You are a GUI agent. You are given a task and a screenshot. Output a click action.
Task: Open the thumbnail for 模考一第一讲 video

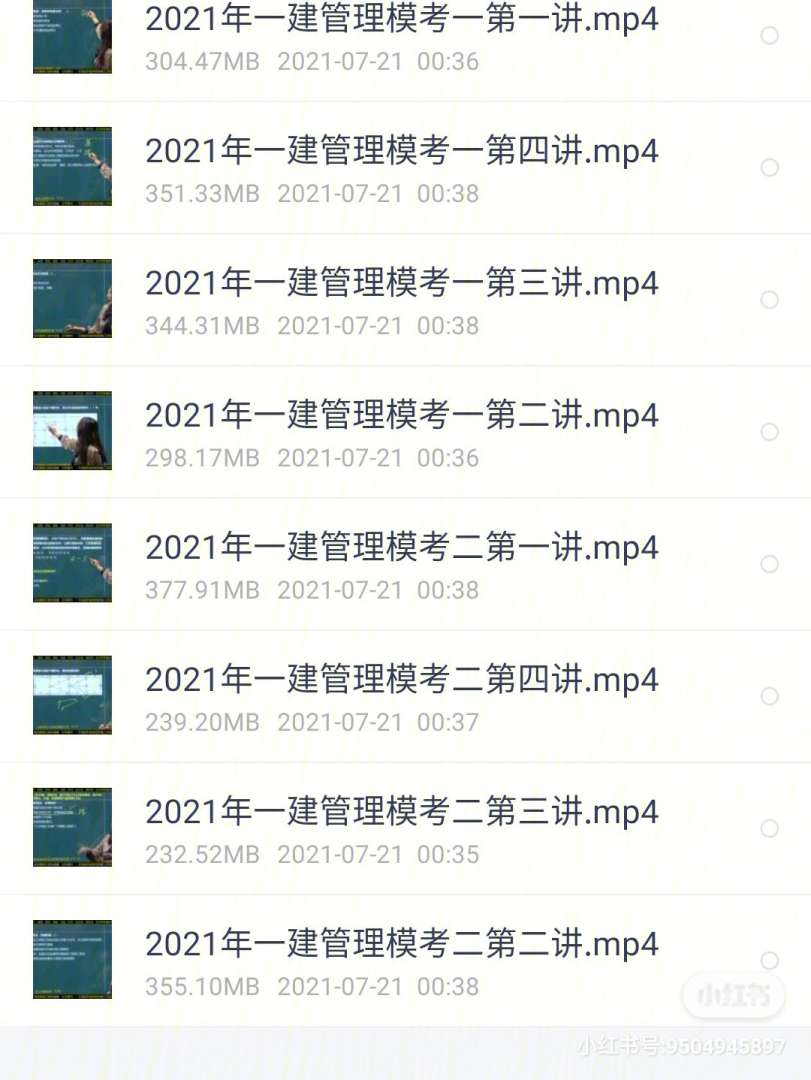pos(71,37)
